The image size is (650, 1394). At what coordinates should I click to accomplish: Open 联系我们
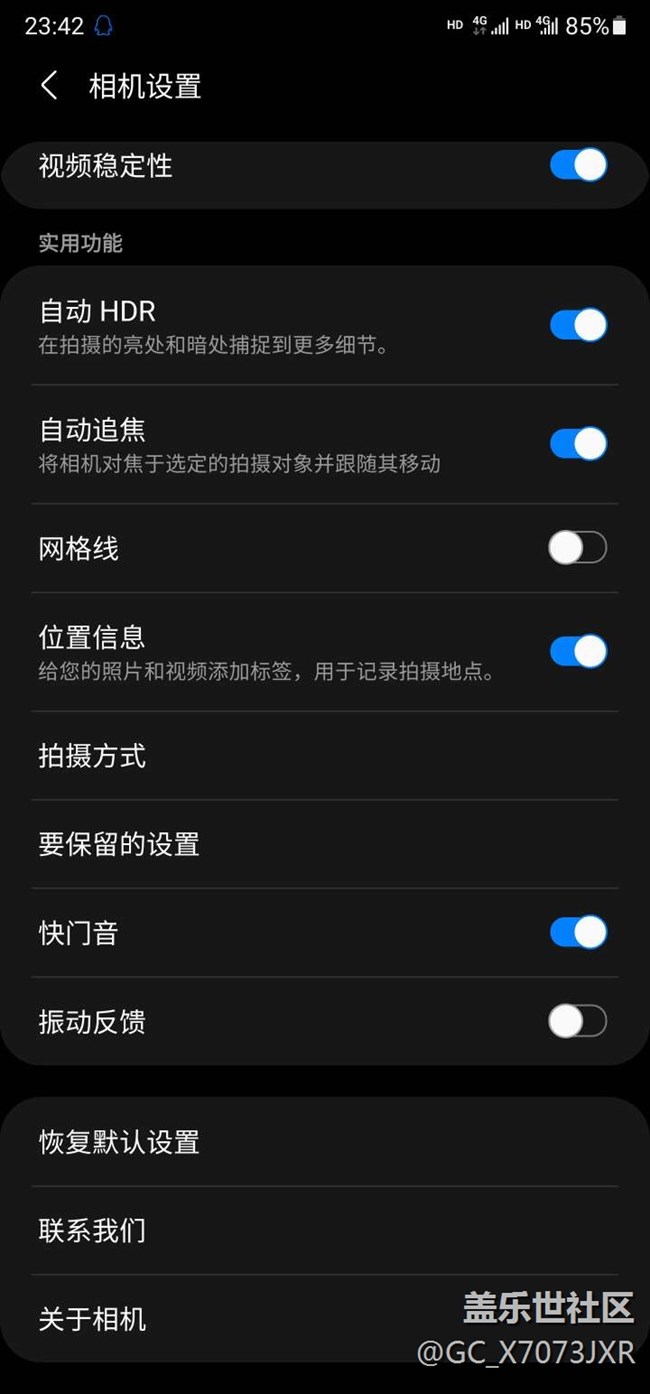click(325, 1230)
